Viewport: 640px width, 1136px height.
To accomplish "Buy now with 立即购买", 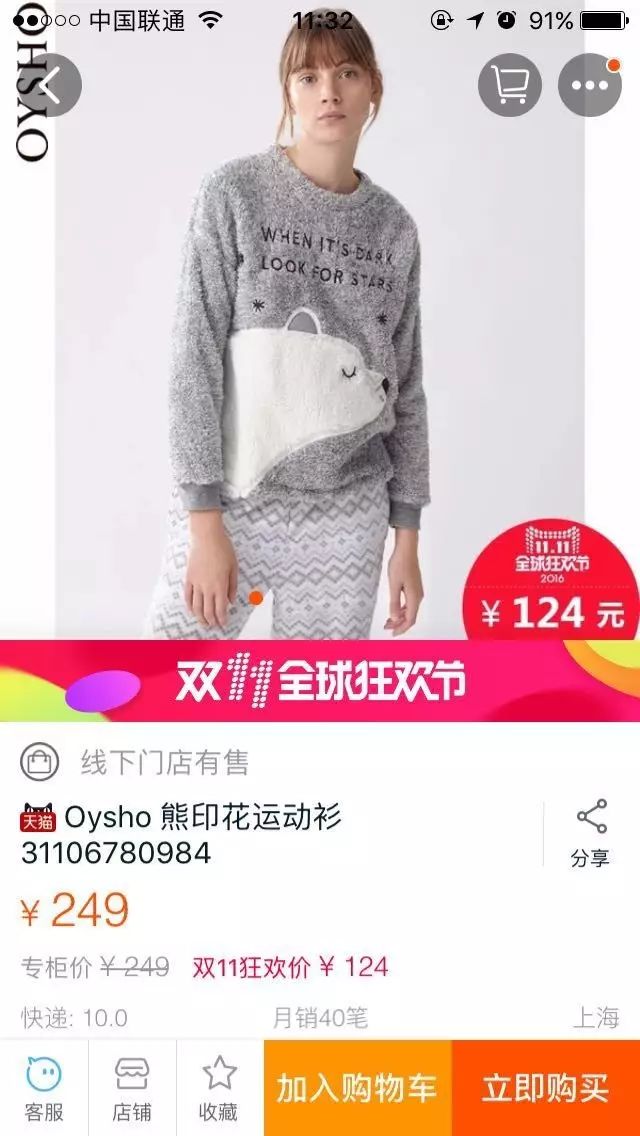I will [546, 1088].
